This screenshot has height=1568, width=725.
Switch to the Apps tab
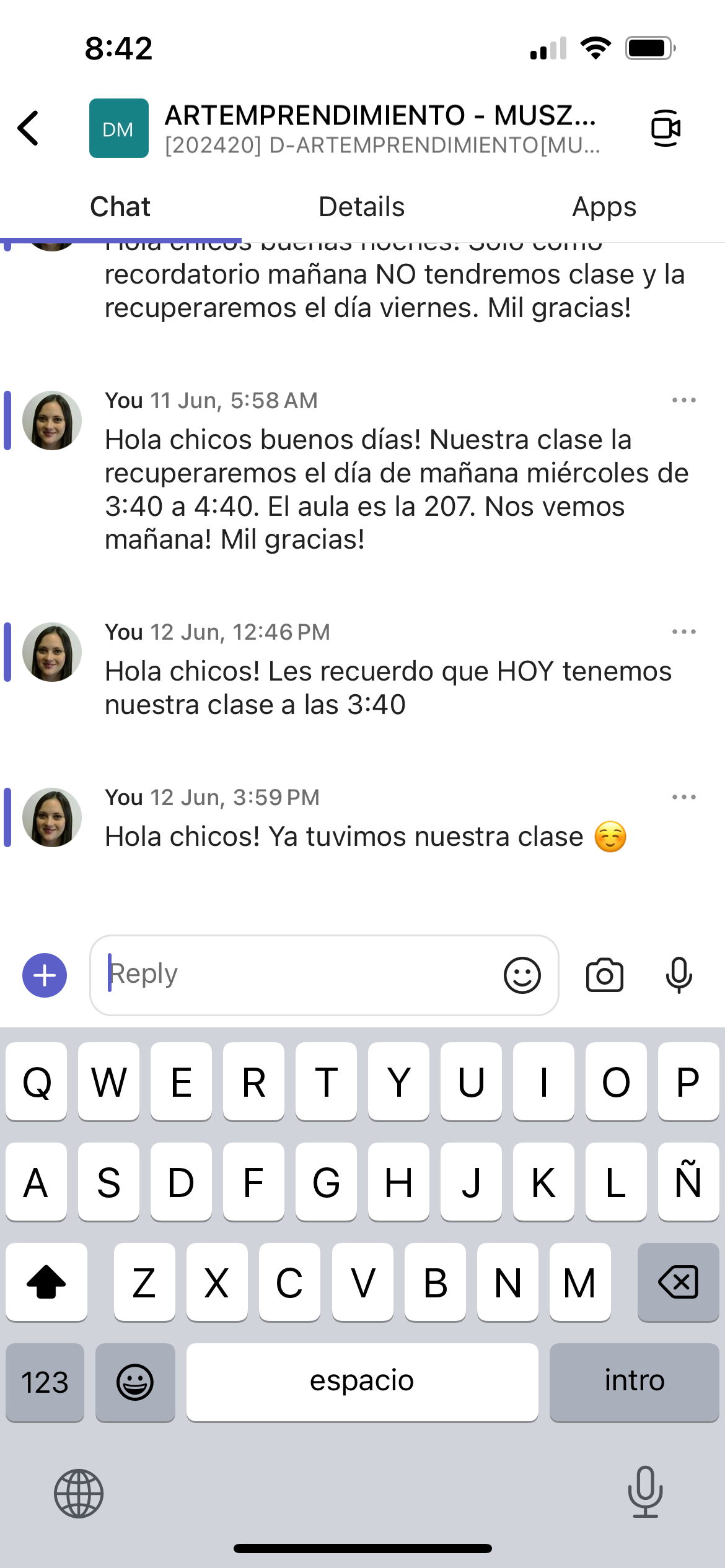[604, 207]
